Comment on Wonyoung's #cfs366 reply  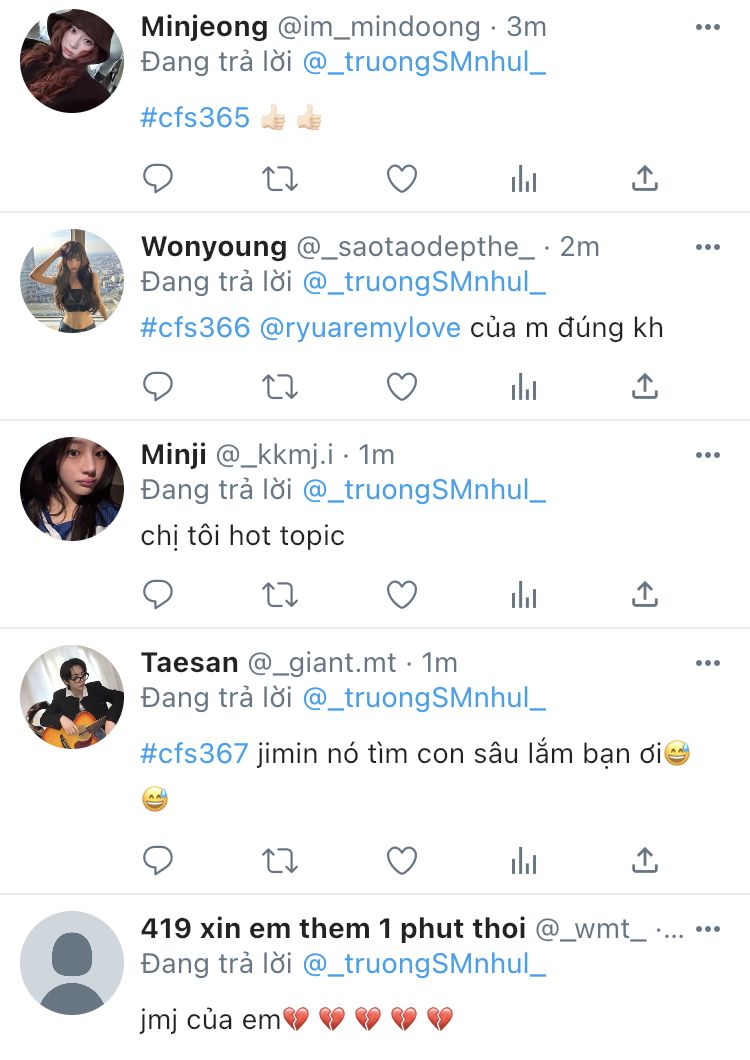[157, 386]
